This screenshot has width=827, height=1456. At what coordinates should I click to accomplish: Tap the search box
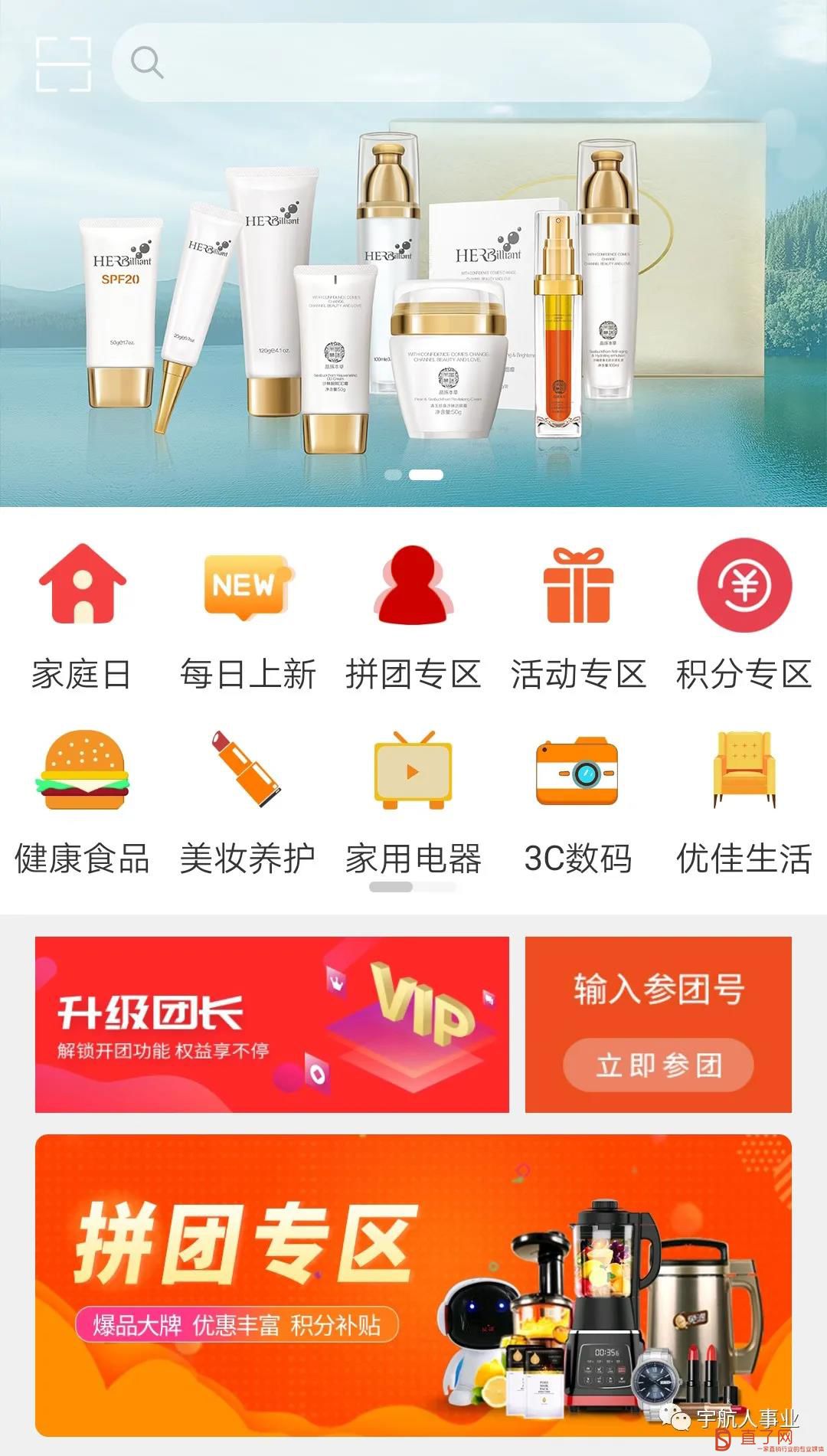click(x=413, y=63)
